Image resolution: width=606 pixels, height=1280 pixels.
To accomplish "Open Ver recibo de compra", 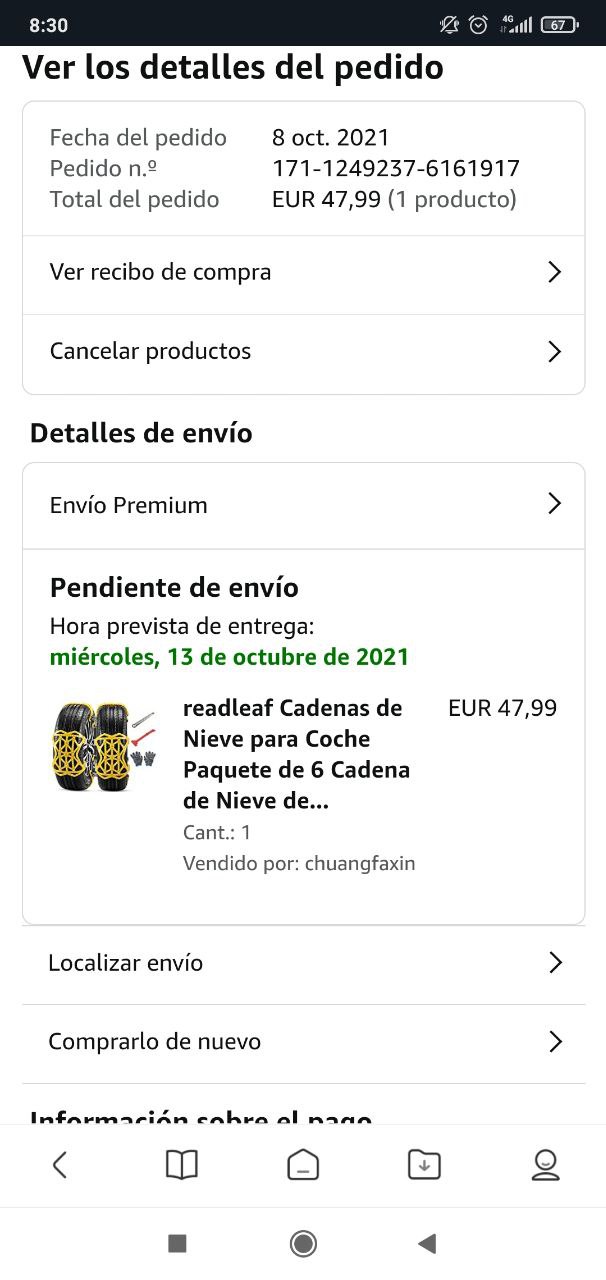I will [x=302, y=272].
